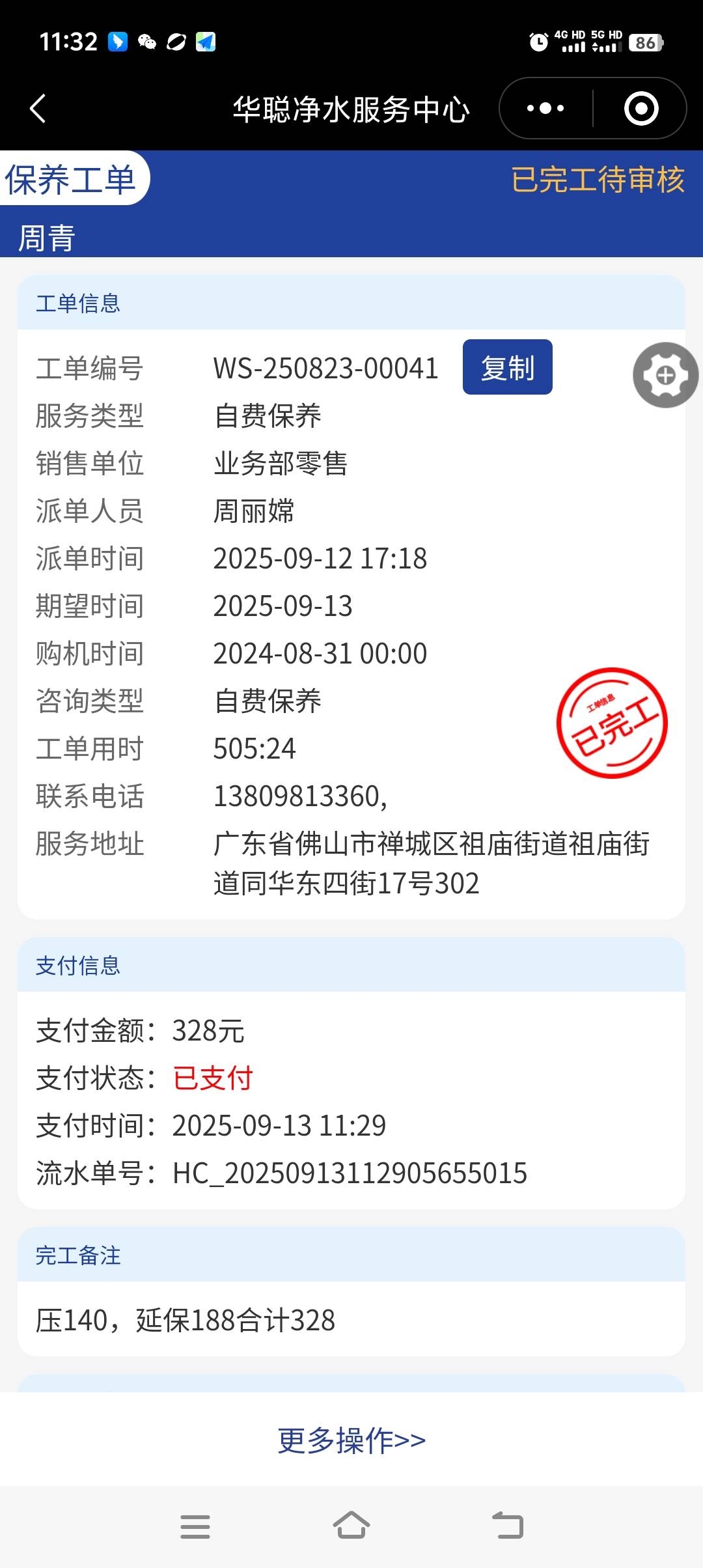Copy the work order number
Image resolution: width=703 pixels, height=1568 pixels.
coord(507,367)
